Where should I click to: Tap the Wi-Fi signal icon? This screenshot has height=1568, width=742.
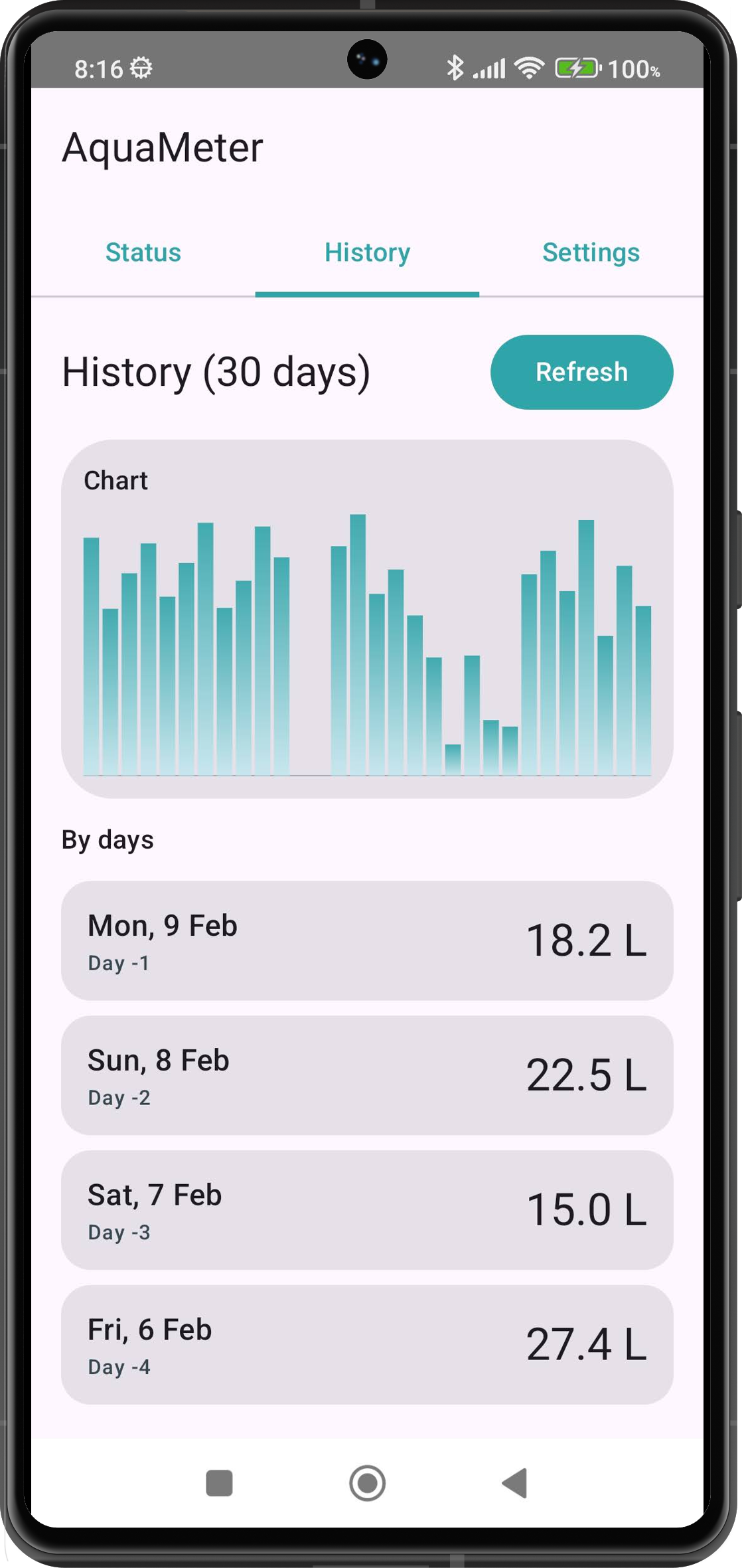(x=528, y=66)
